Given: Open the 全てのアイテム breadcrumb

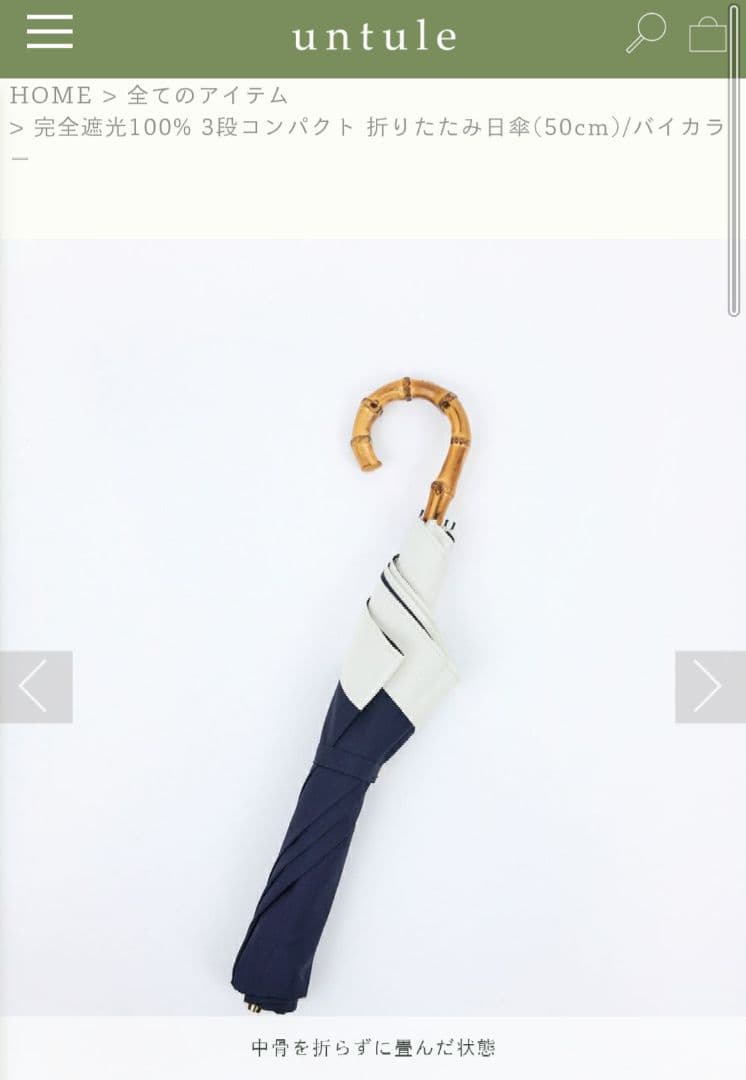Looking at the screenshot, I should click(x=207, y=96).
